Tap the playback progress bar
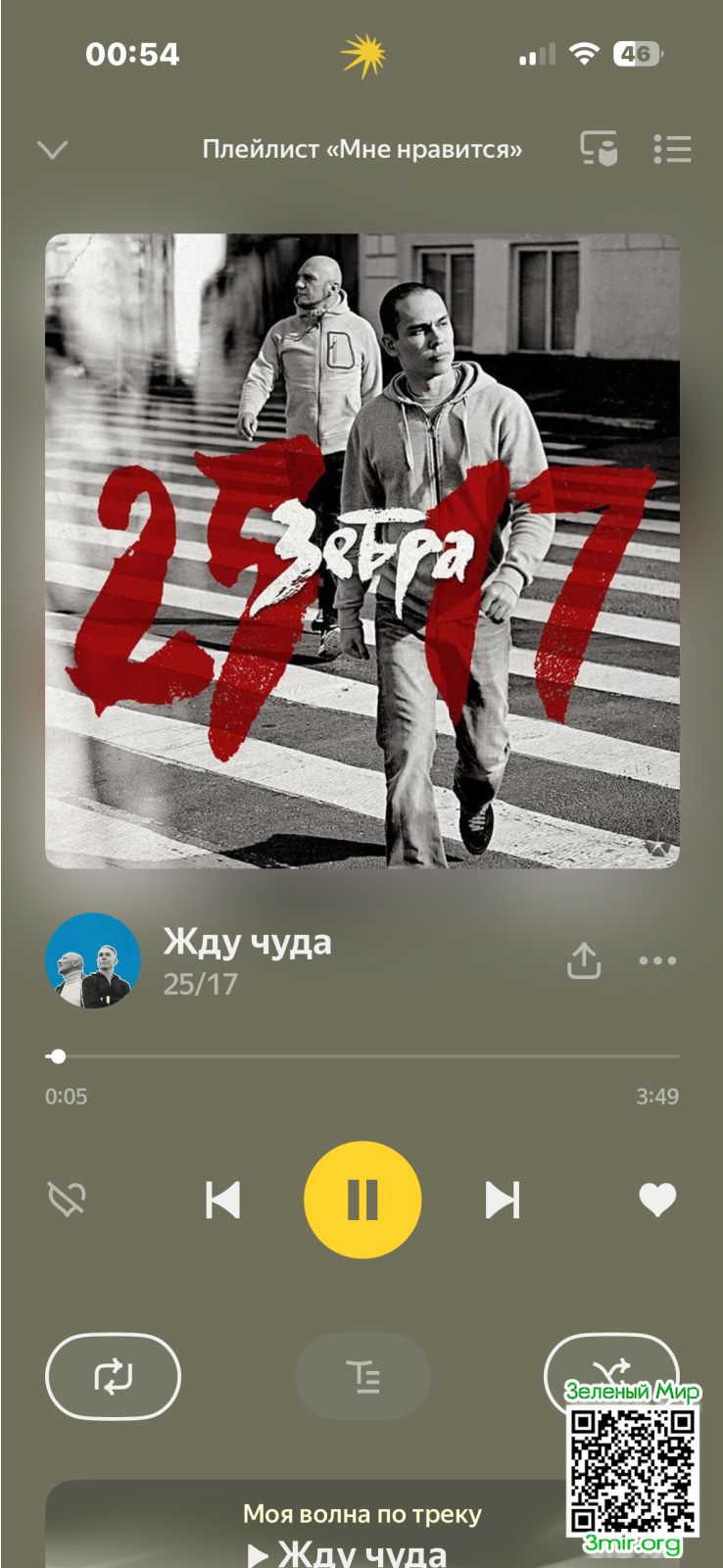 [x=362, y=1056]
